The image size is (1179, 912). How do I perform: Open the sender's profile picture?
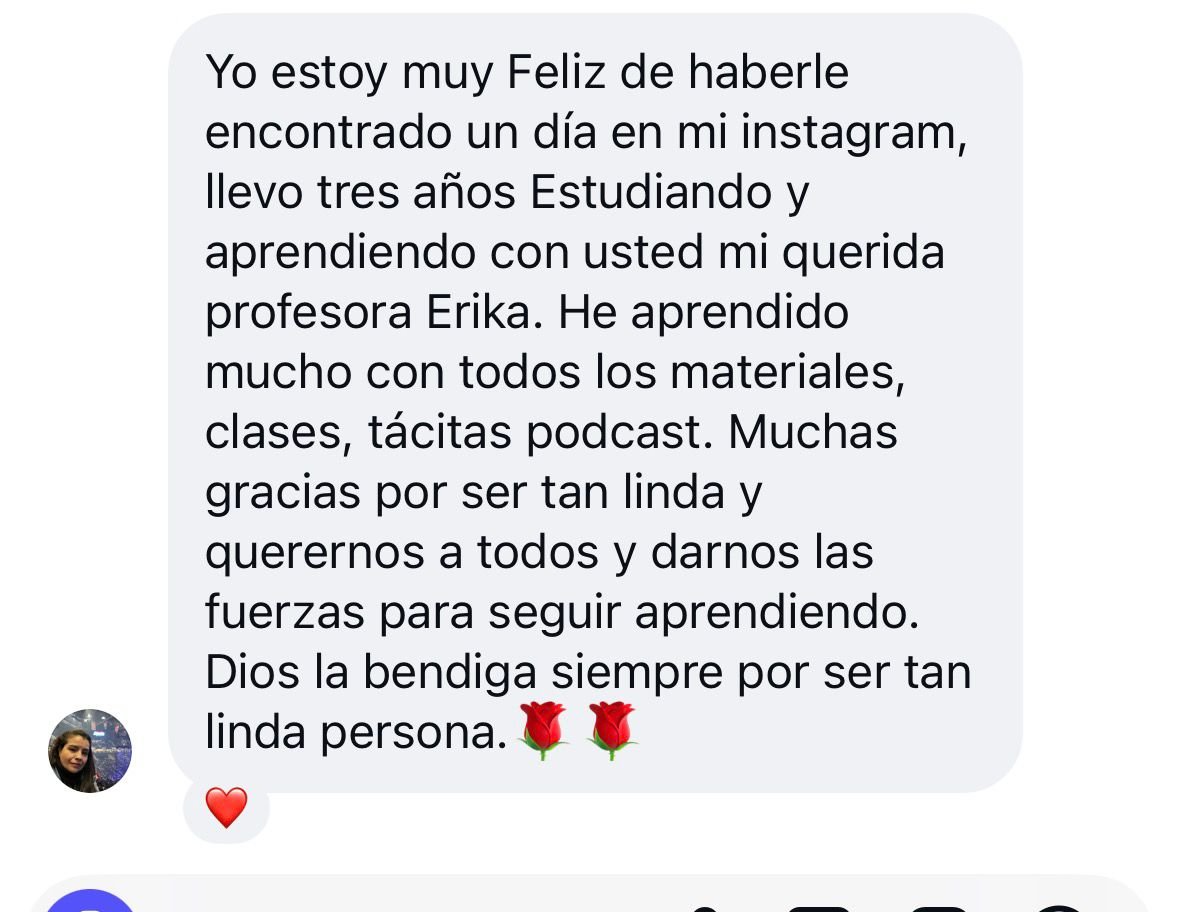pos(90,751)
